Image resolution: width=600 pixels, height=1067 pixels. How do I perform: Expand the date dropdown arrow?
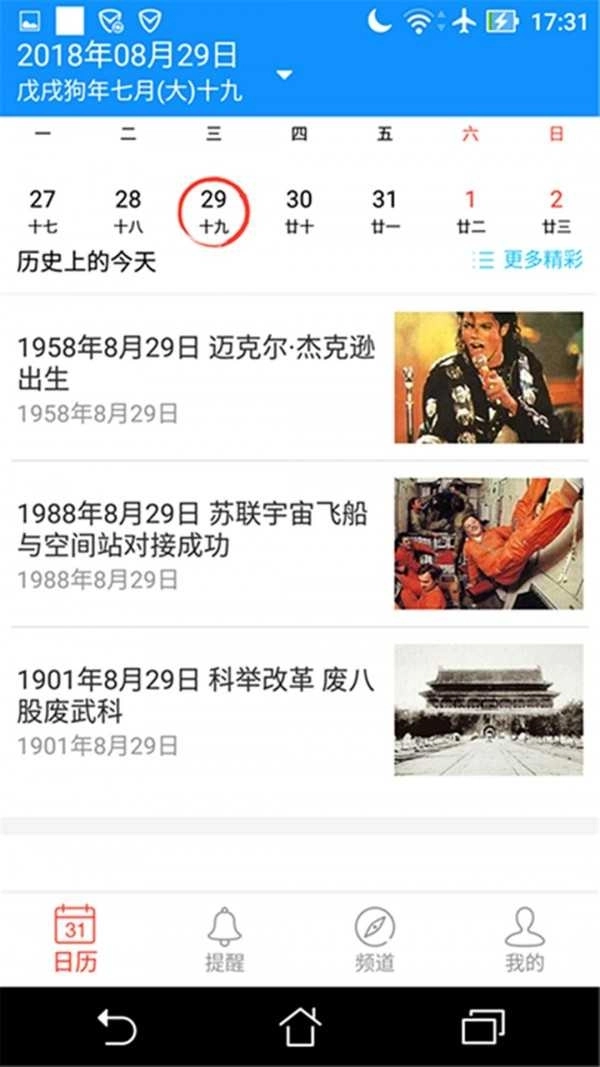point(284,75)
